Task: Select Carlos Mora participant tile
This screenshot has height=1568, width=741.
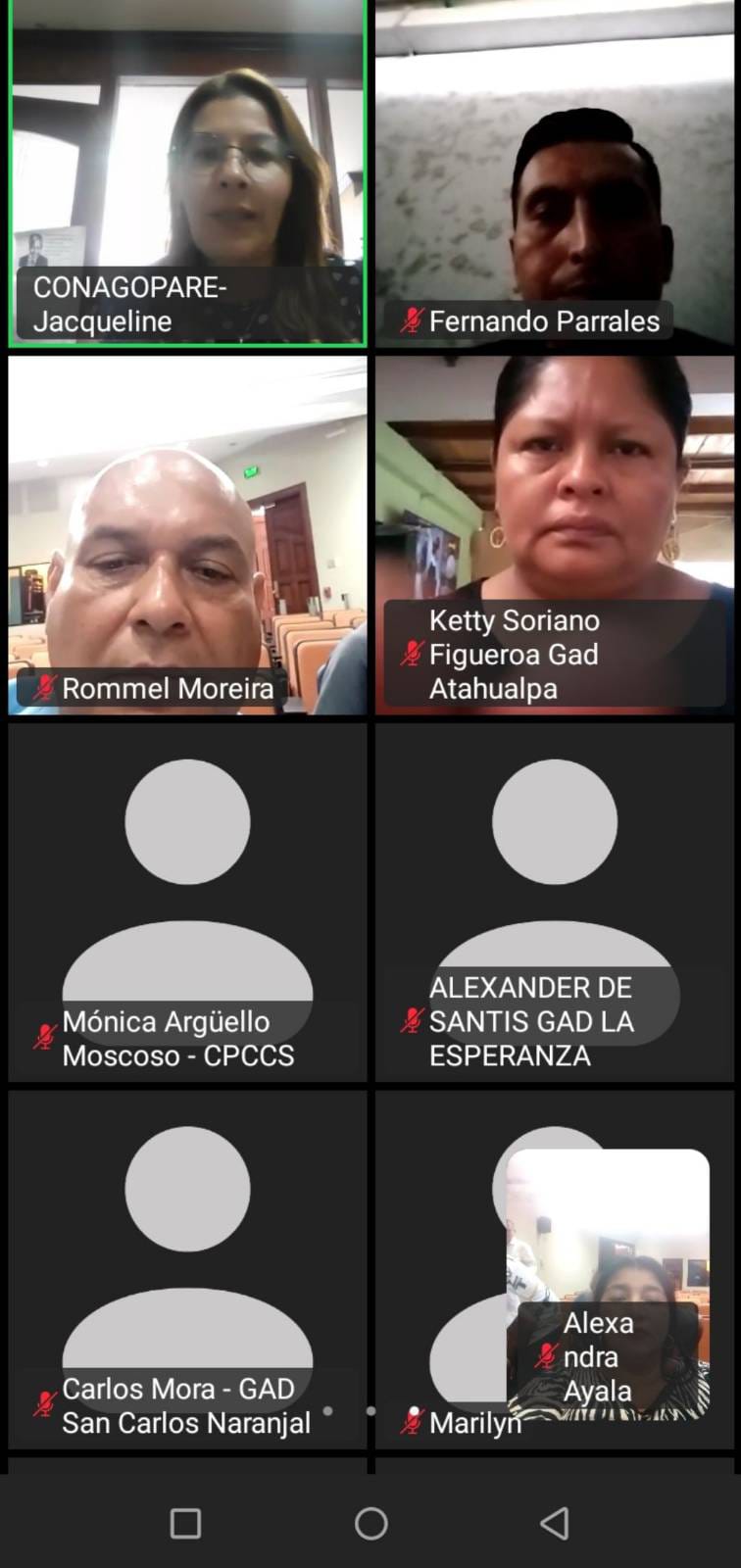Action: coord(187,1269)
